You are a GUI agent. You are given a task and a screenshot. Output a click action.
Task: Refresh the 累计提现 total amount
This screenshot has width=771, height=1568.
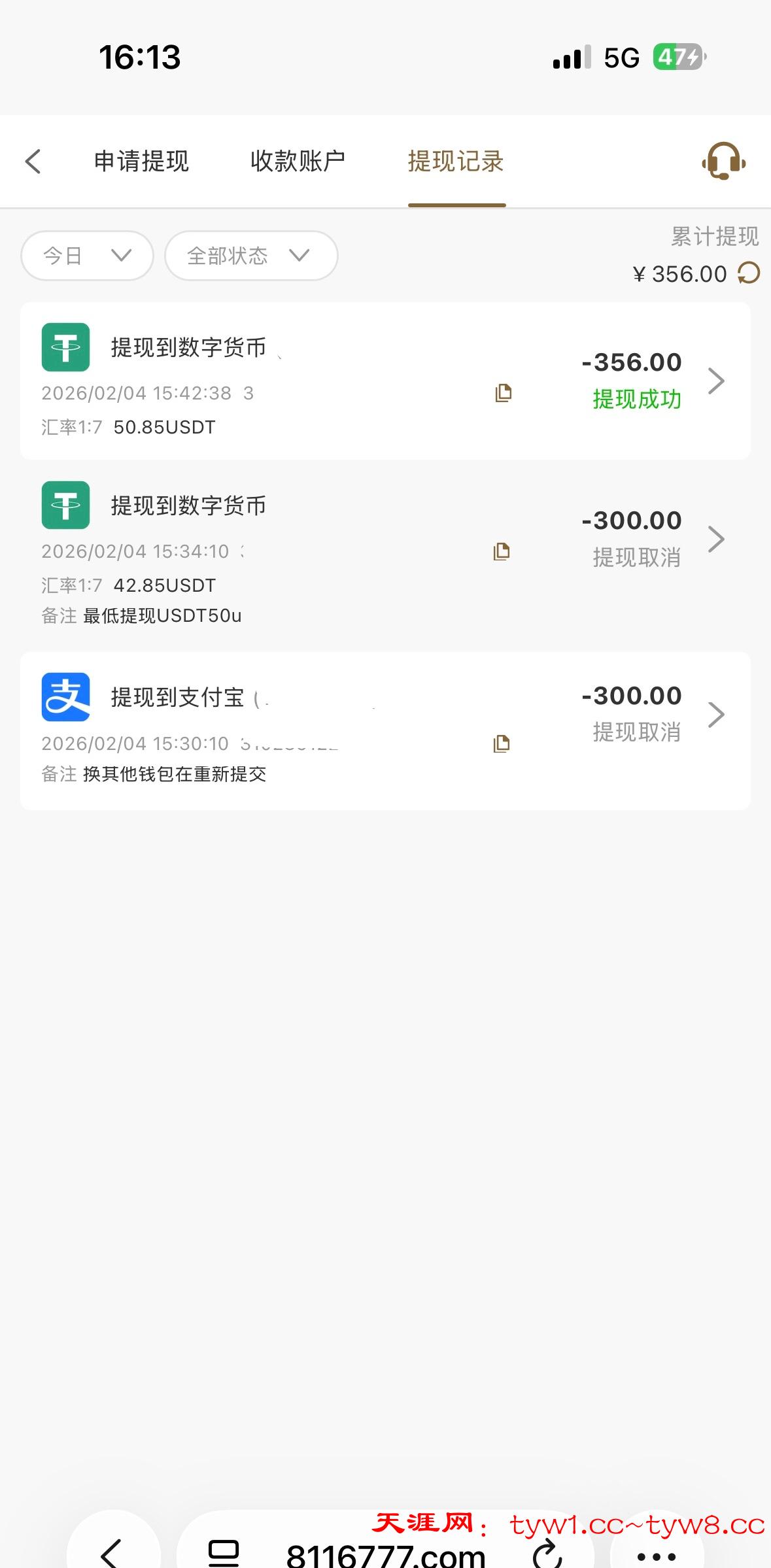(x=749, y=273)
